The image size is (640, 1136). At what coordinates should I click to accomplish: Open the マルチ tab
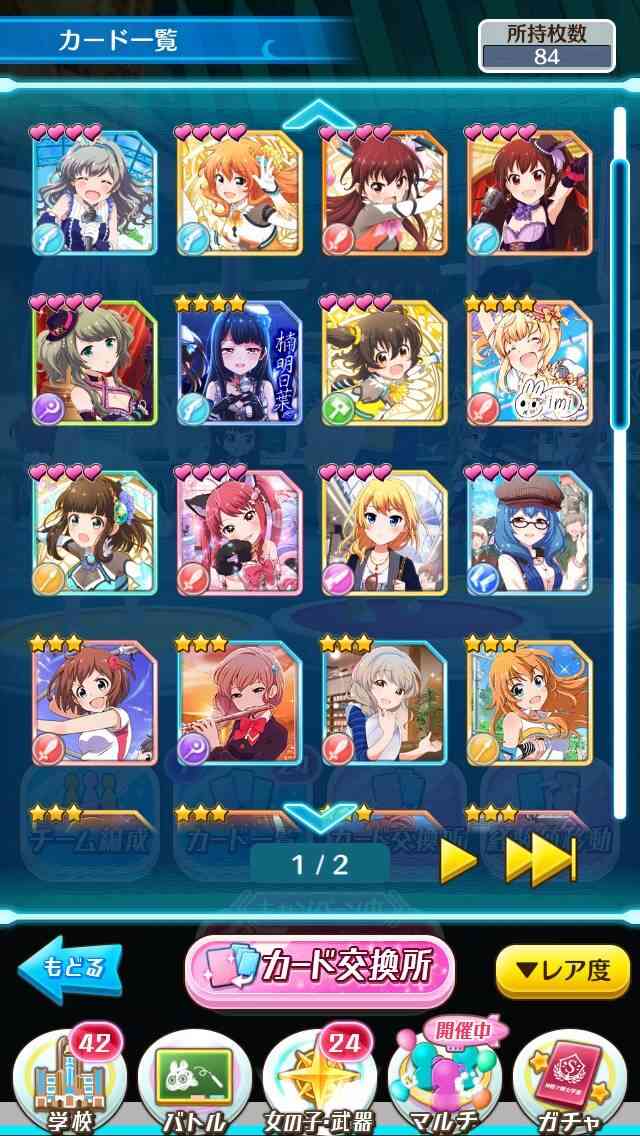pos(444,1079)
